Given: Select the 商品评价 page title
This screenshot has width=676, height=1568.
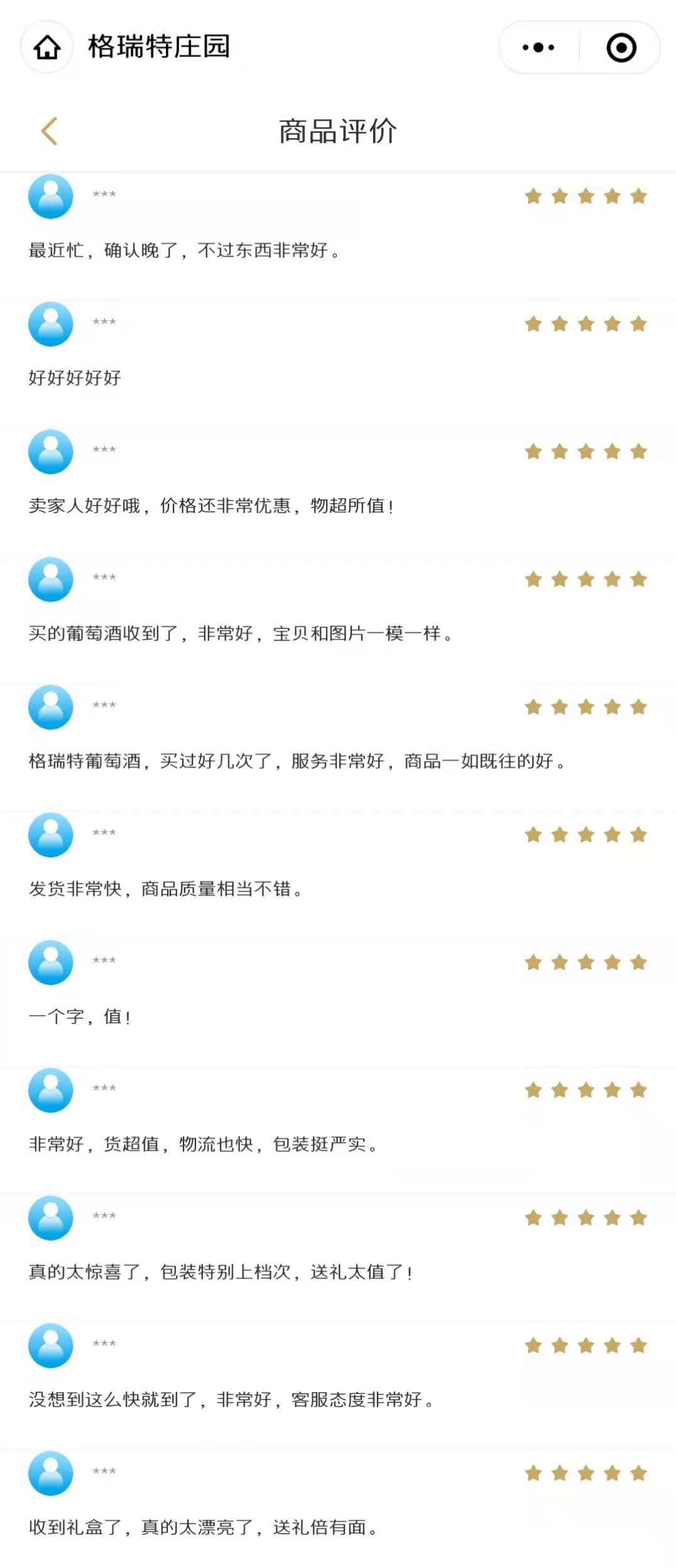Looking at the screenshot, I should pos(338,131).
